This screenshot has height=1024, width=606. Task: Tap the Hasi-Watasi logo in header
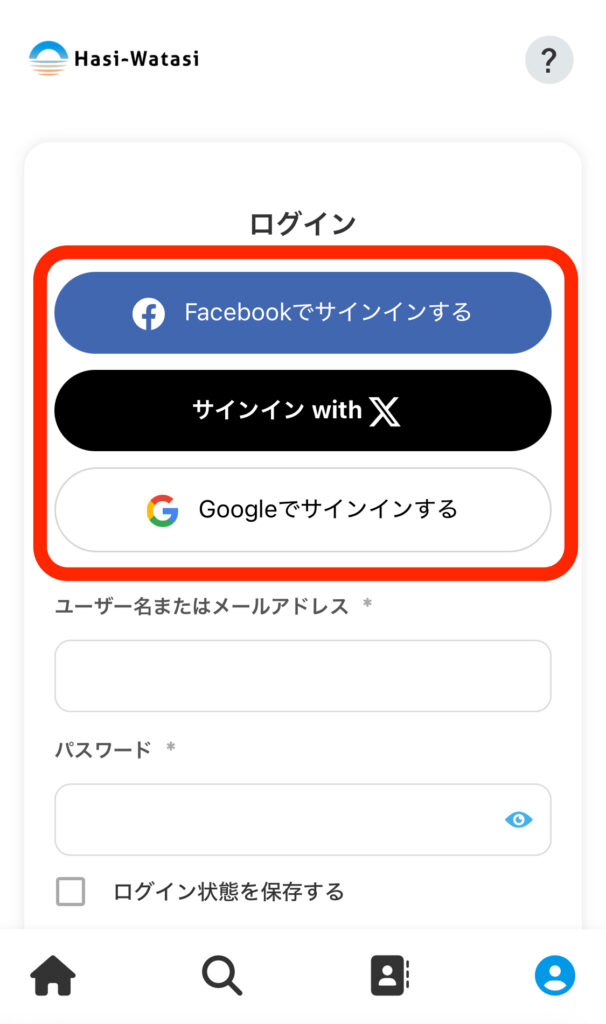(x=114, y=58)
